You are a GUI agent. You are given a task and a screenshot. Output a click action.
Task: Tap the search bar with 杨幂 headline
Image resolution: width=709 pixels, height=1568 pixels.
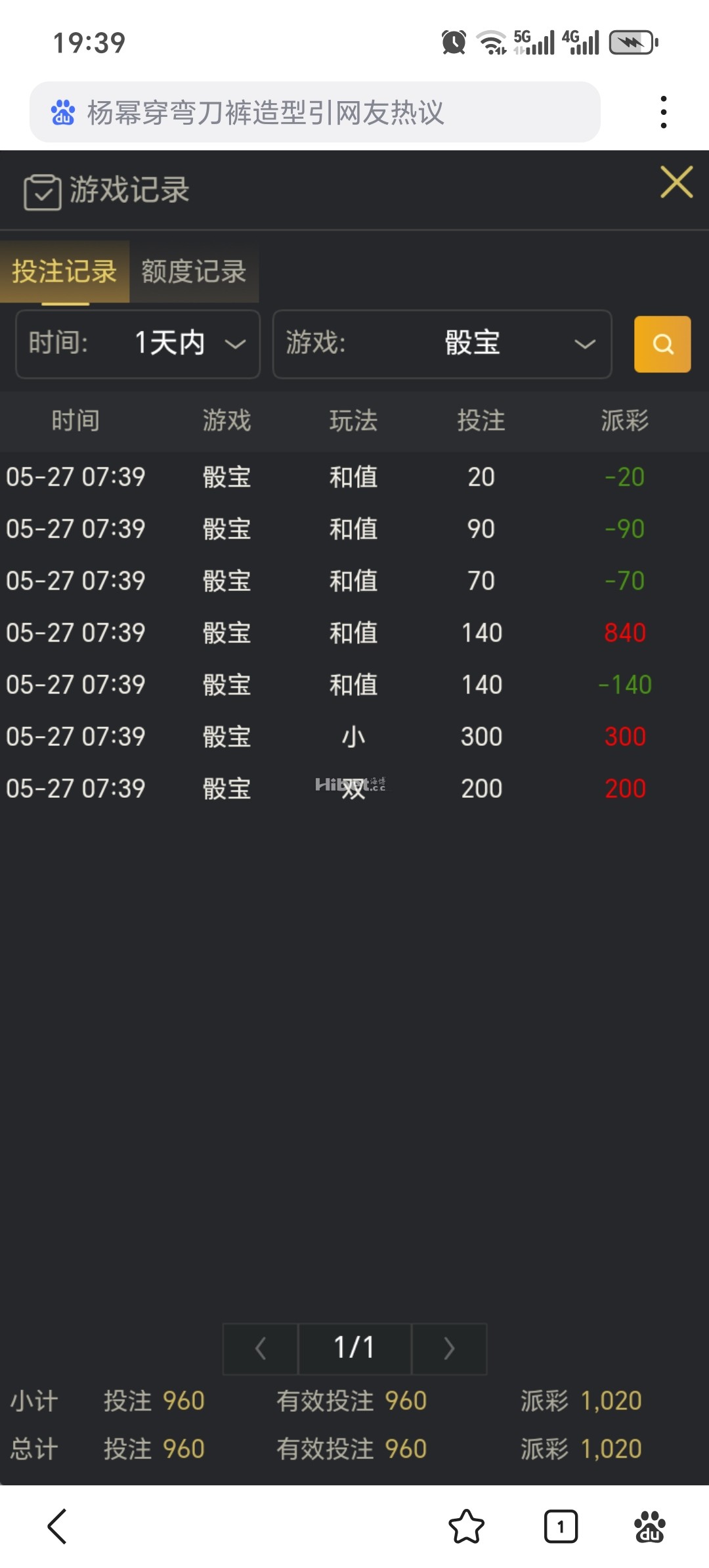click(315, 113)
